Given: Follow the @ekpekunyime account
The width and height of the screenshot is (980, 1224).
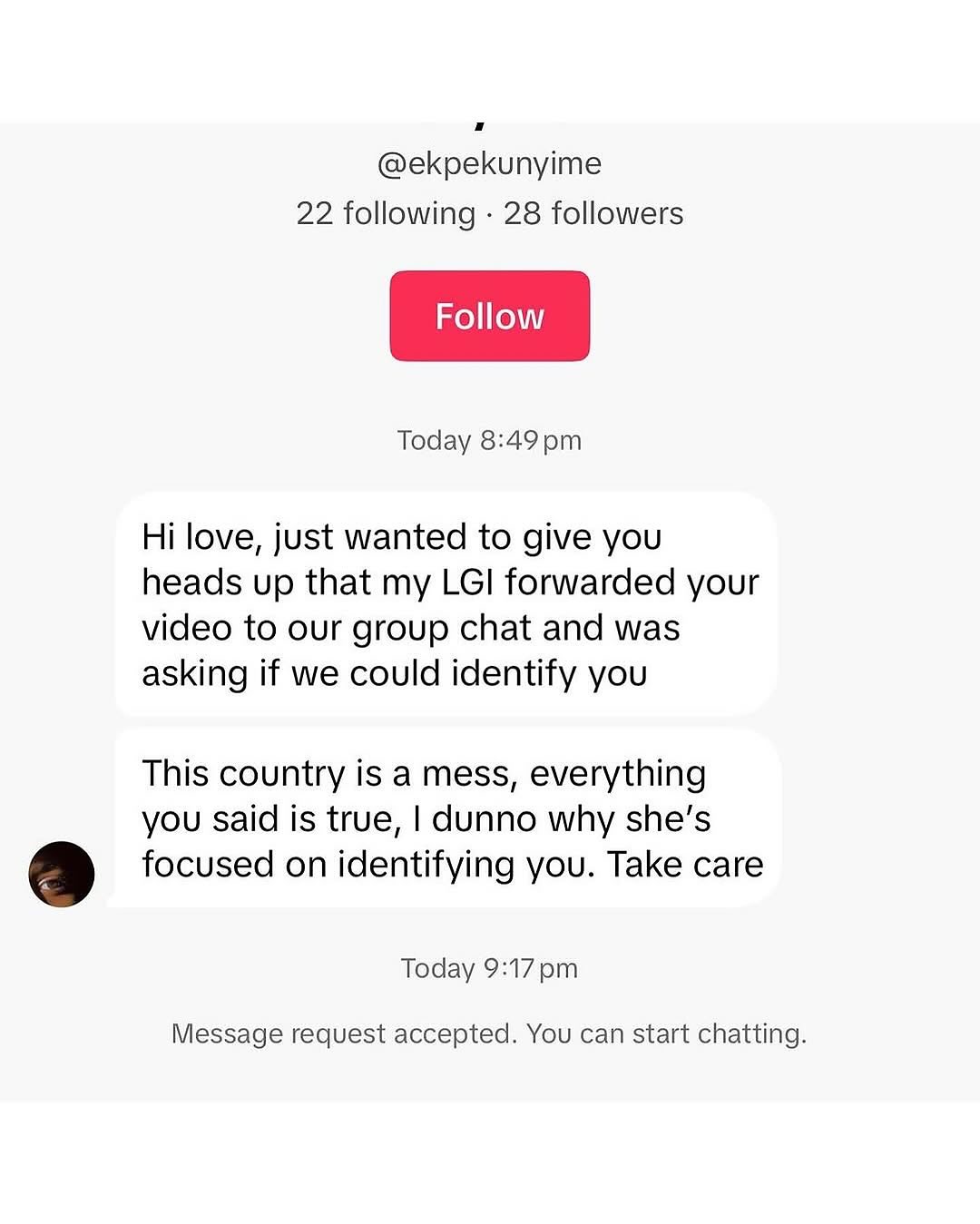Looking at the screenshot, I should click(x=489, y=316).
